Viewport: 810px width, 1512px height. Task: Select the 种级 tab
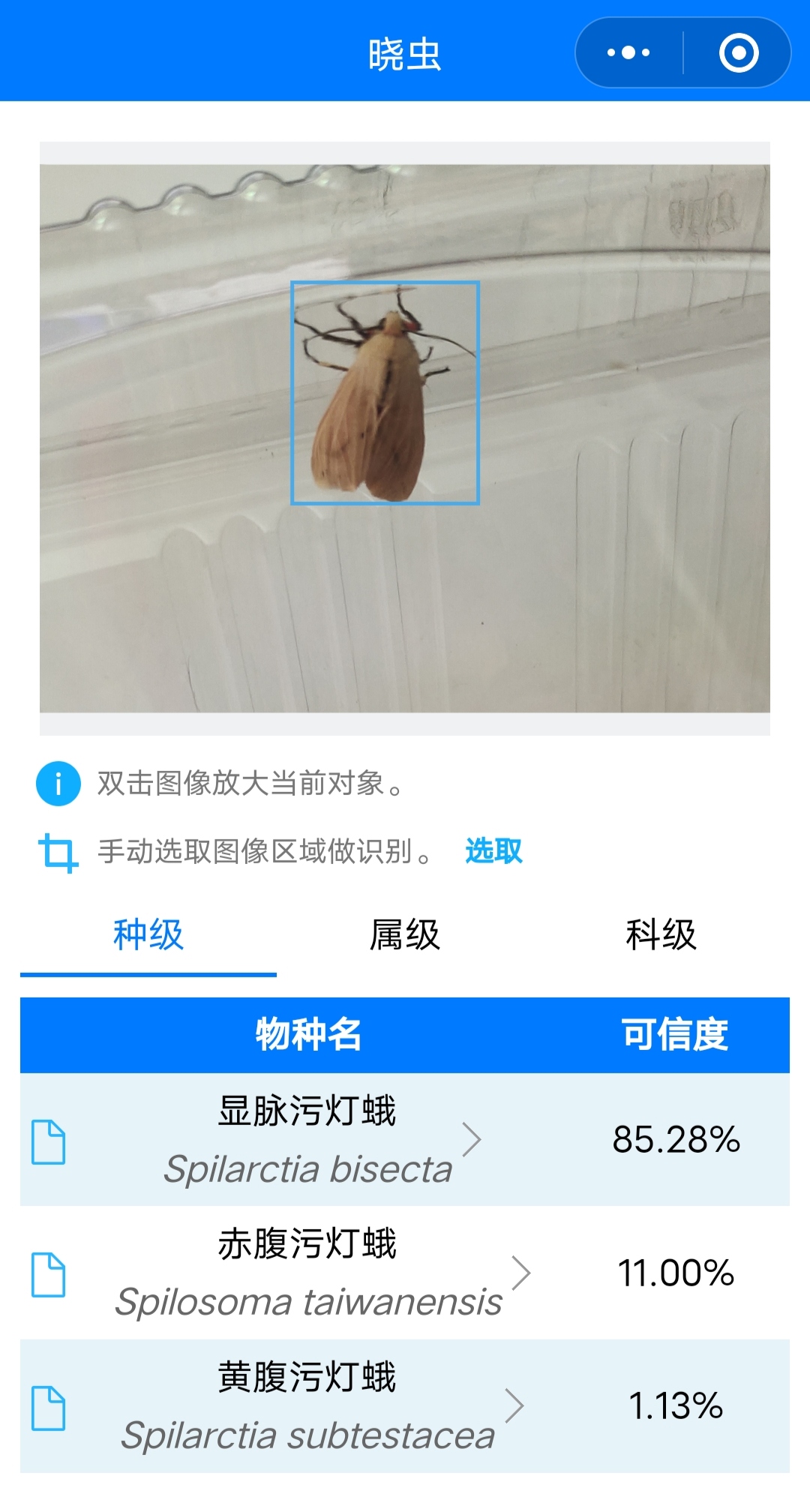(148, 935)
